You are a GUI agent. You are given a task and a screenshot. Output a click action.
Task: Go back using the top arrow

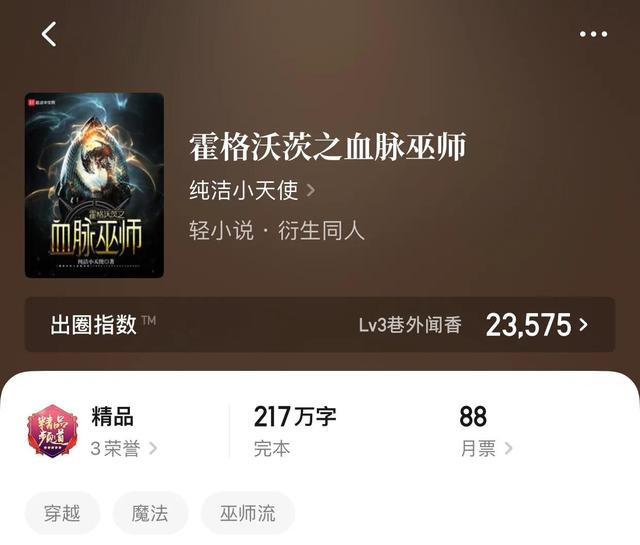(48, 34)
